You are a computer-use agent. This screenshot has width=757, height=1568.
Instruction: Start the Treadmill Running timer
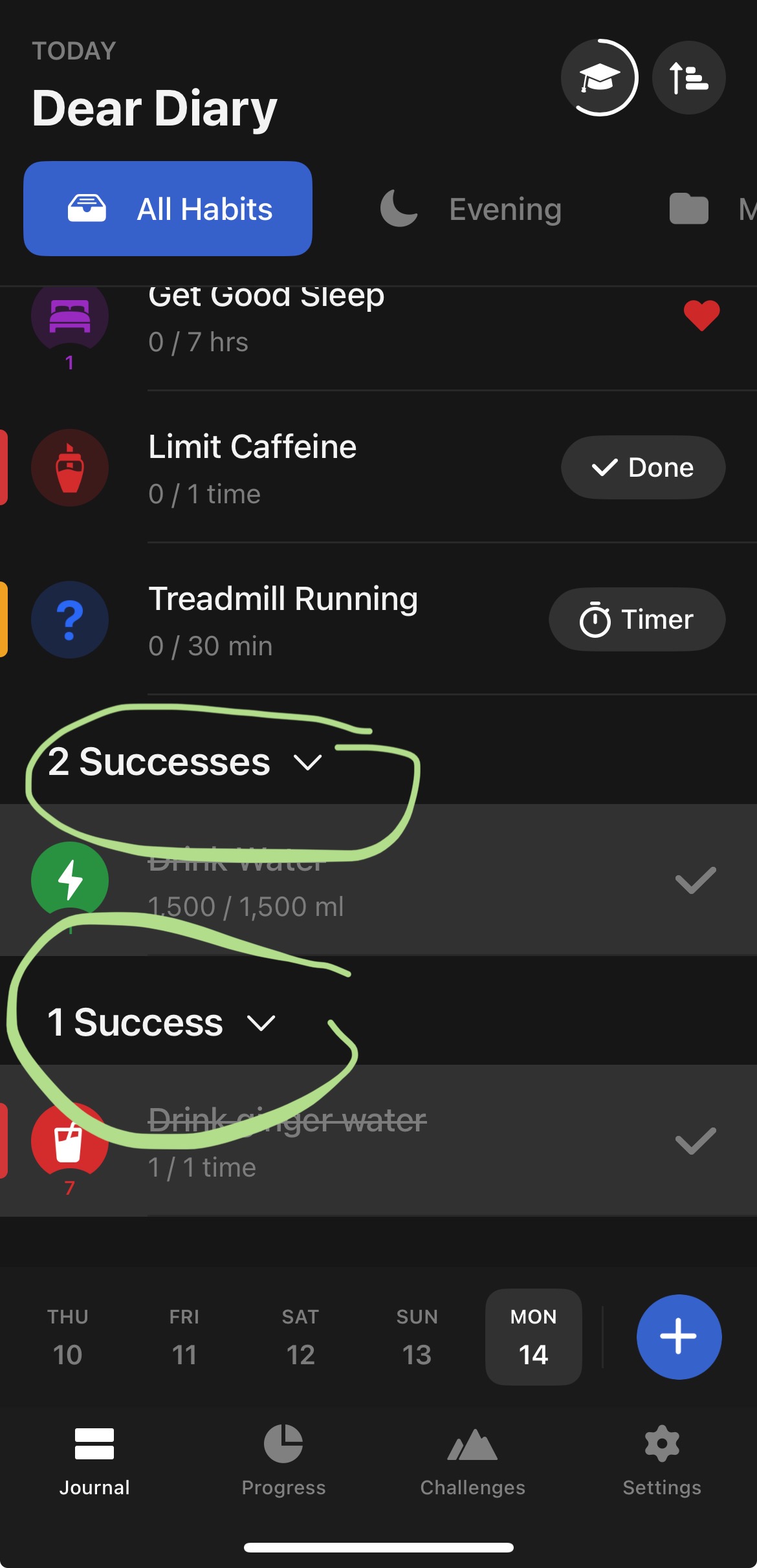[637, 619]
